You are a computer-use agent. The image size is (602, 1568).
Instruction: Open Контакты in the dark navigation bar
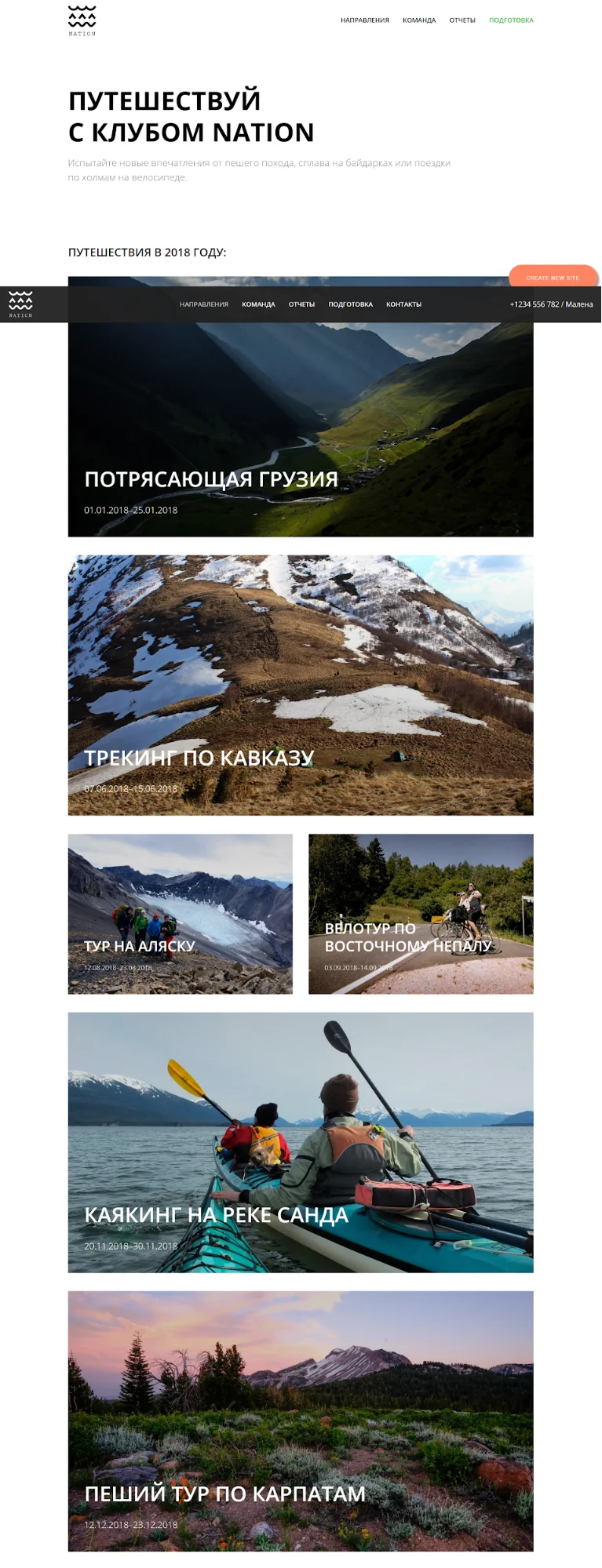[x=403, y=304]
